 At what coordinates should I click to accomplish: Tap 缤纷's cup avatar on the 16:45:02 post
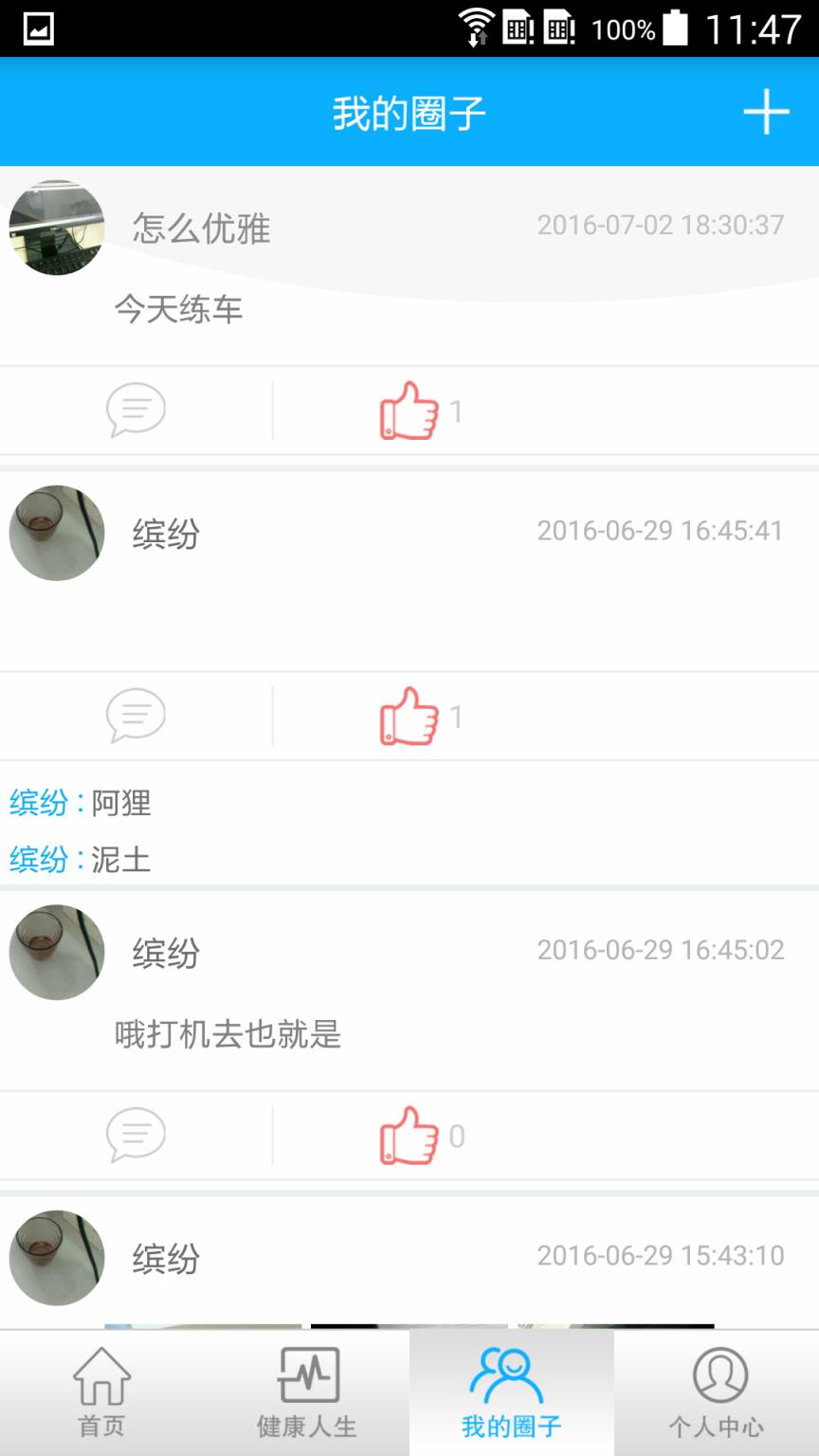click(55, 953)
